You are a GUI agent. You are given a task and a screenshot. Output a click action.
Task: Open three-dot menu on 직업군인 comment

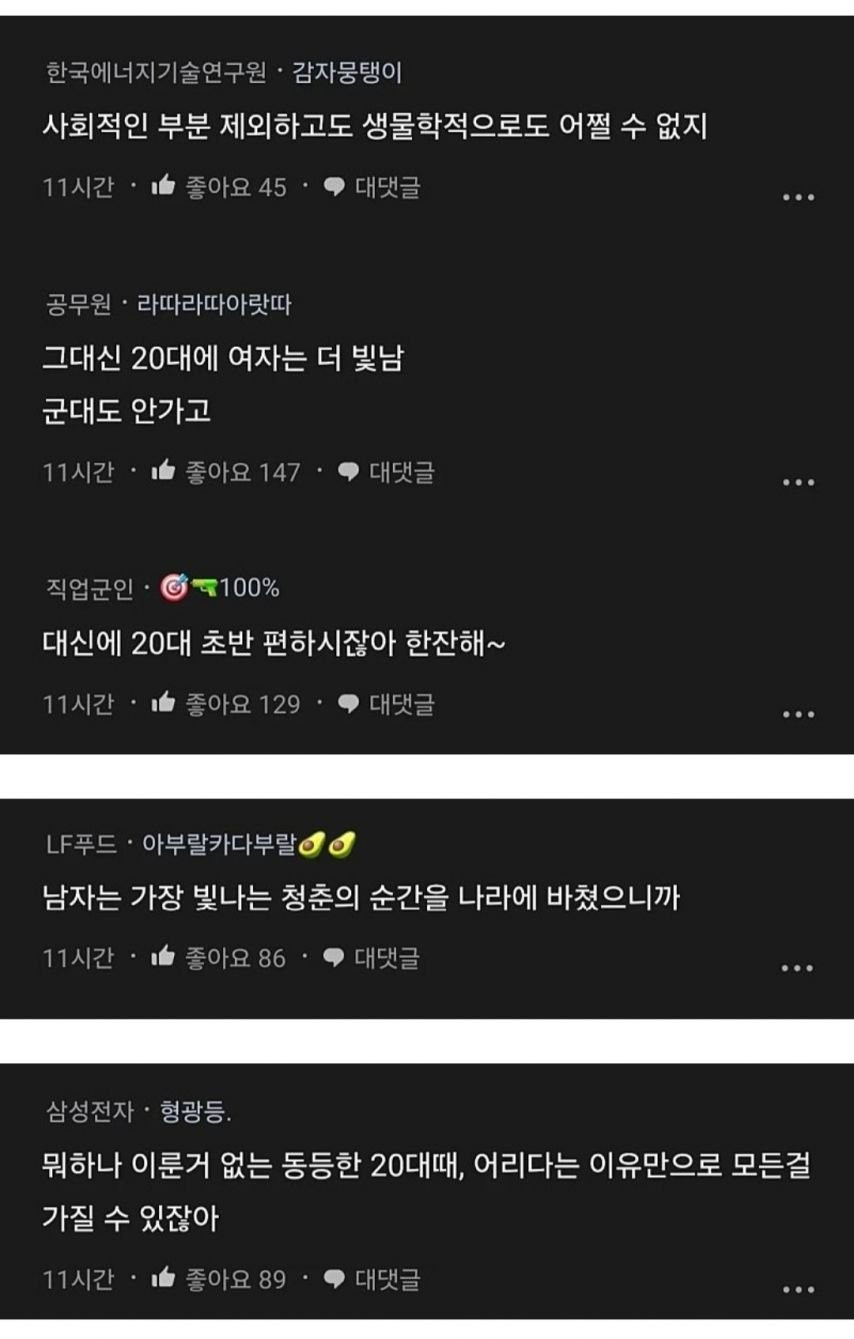(797, 714)
